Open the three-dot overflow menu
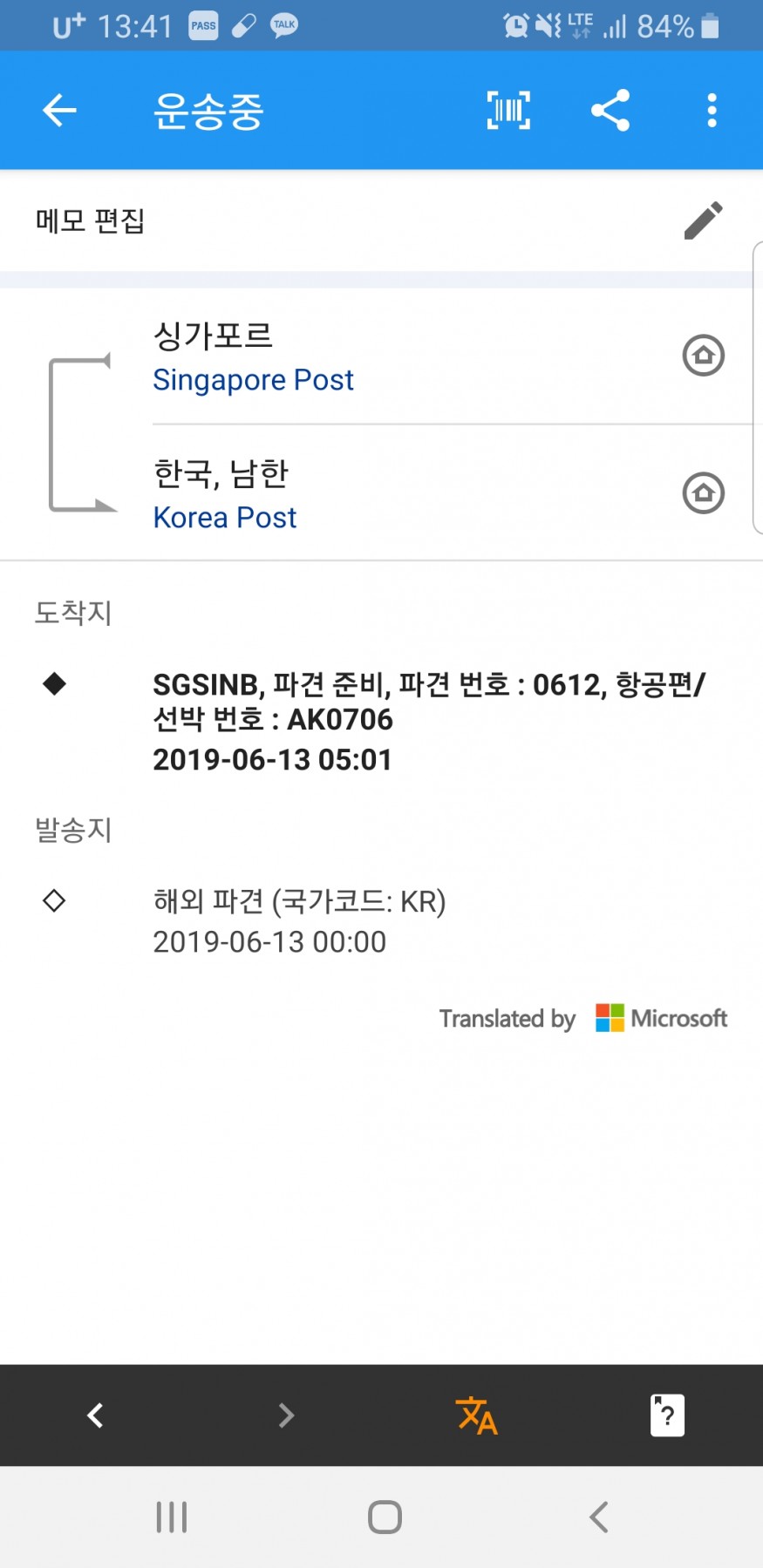The image size is (763, 1568). (712, 111)
